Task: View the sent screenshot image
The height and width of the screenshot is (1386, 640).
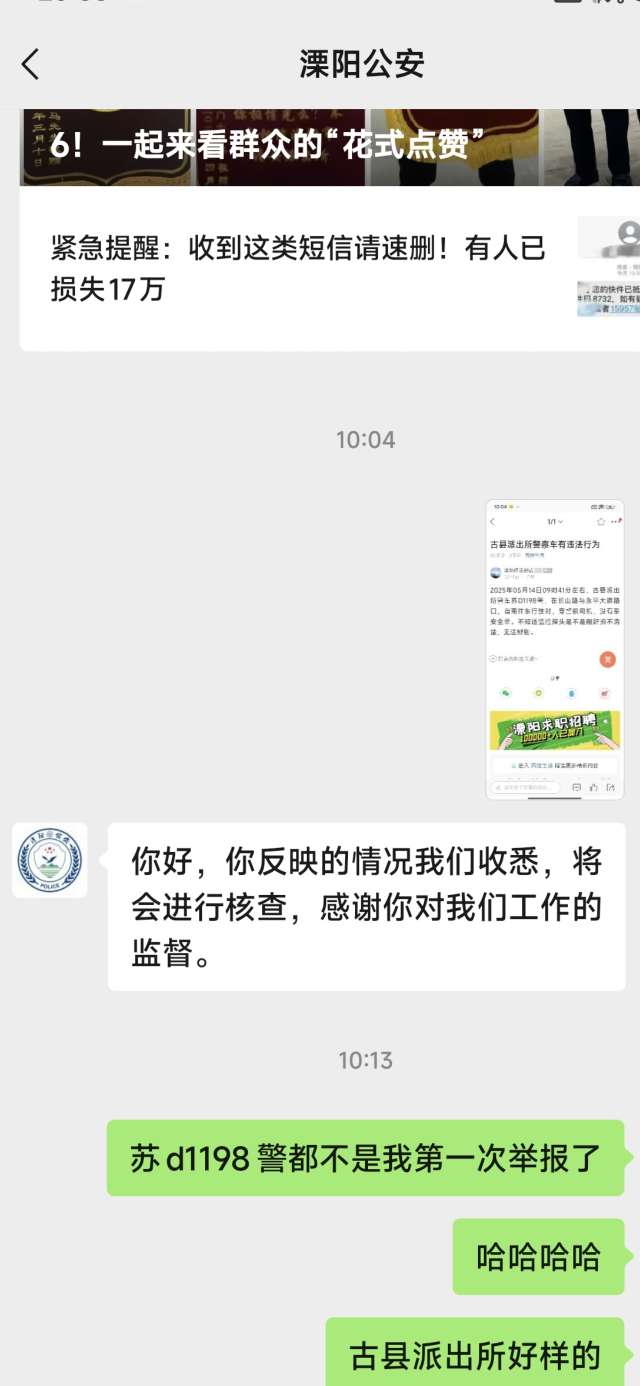Action: [554, 649]
